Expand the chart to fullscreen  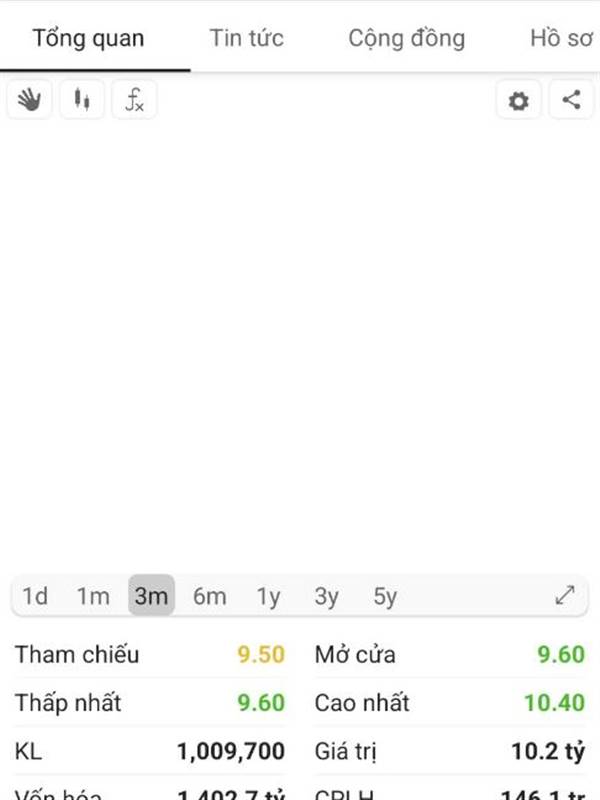[x=565, y=596]
